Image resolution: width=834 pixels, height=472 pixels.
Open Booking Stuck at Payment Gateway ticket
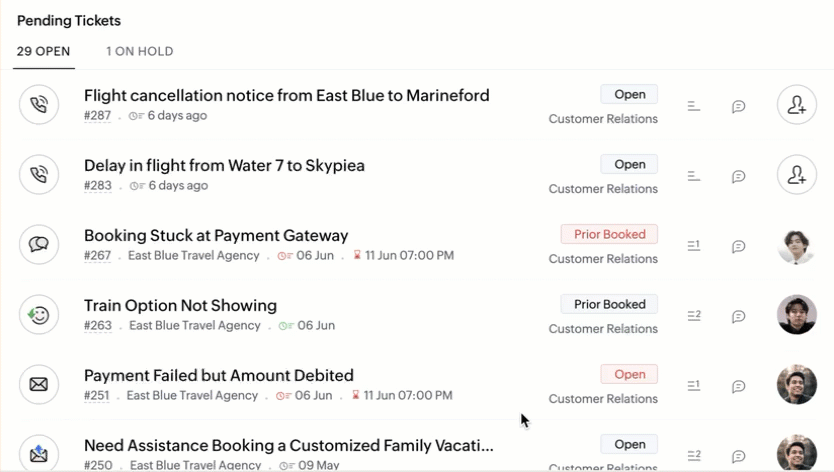coord(216,236)
